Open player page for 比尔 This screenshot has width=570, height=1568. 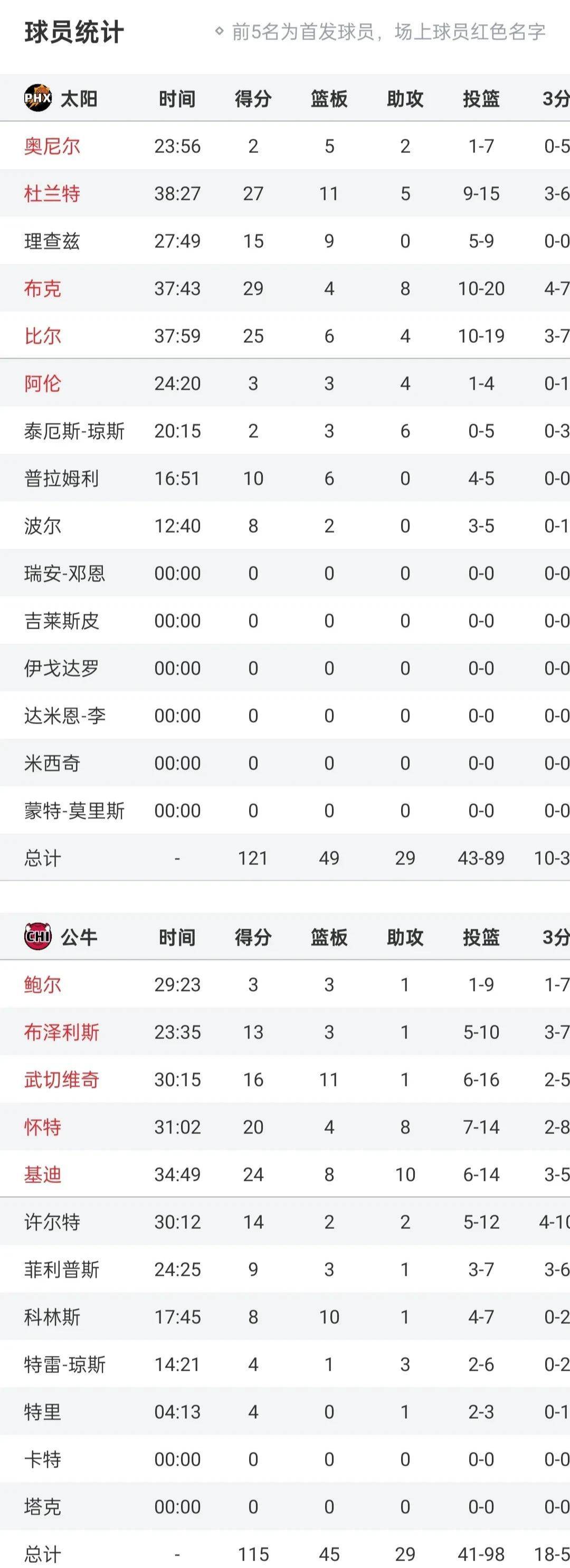point(44,336)
